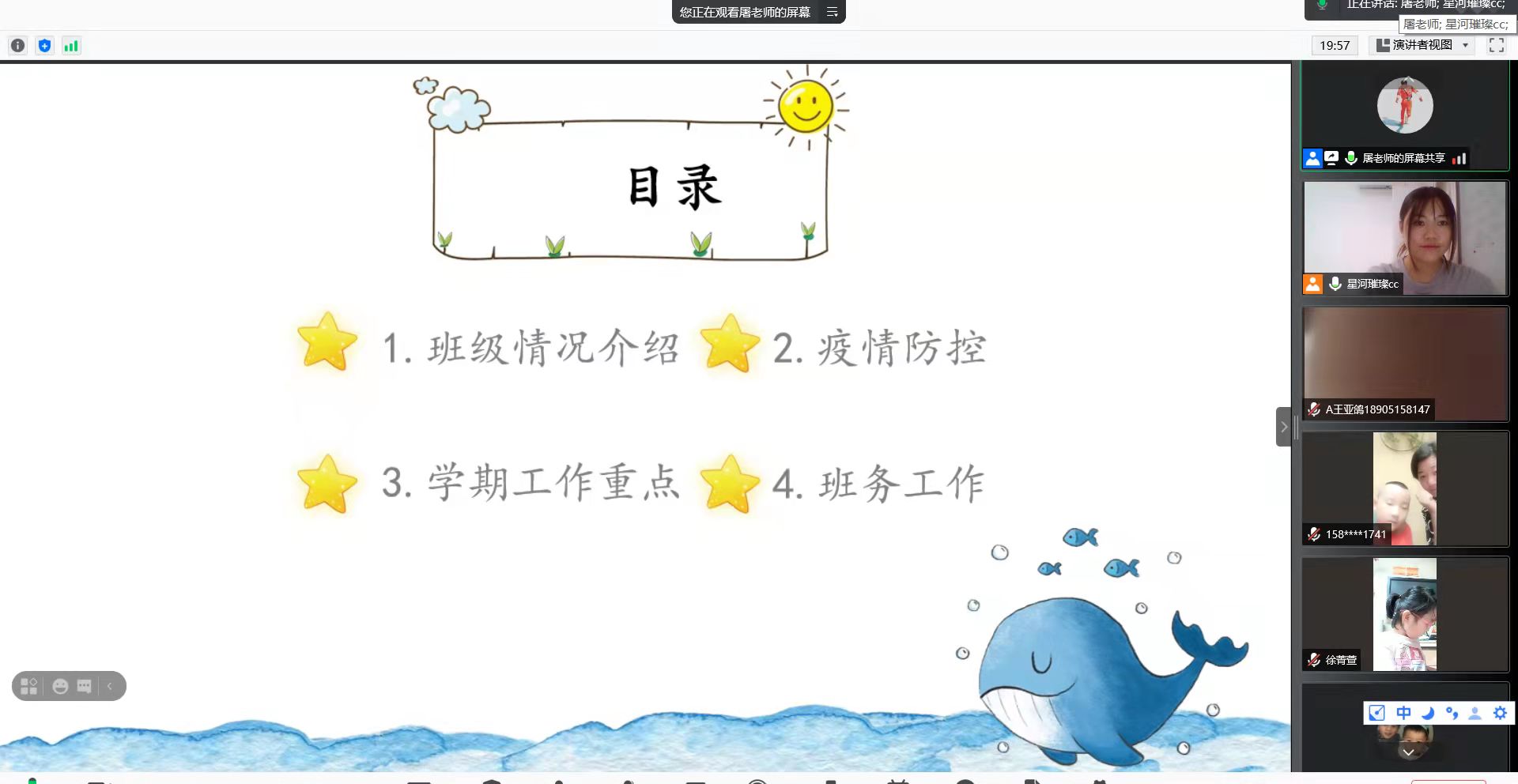
Task: Open the emoji reactions in floating toolbar
Action: point(60,686)
